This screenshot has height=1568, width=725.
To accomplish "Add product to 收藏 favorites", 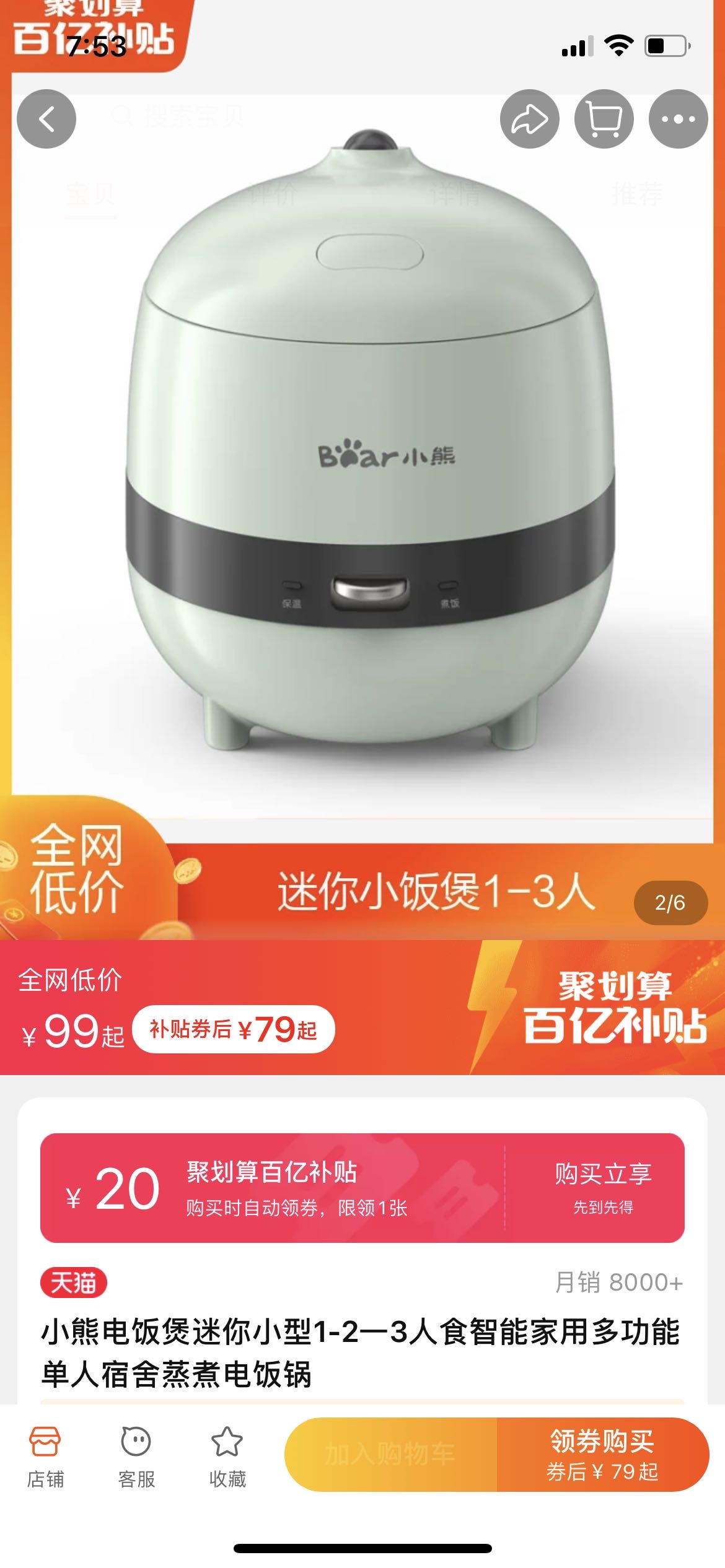I will point(227,1457).
